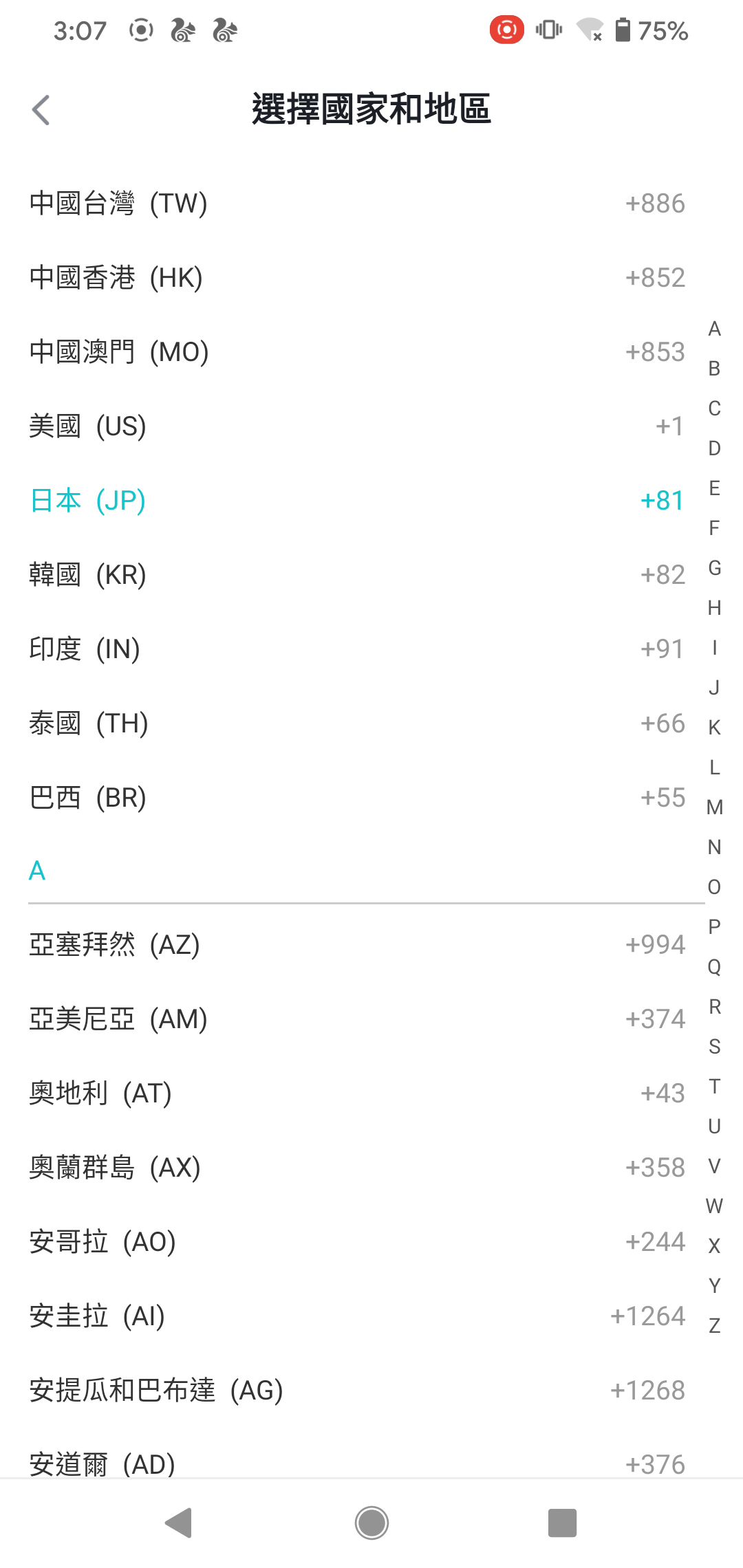Select 安哥拉 (AO) +244
The image size is (743, 1568).
click(x=356, y=1242)
